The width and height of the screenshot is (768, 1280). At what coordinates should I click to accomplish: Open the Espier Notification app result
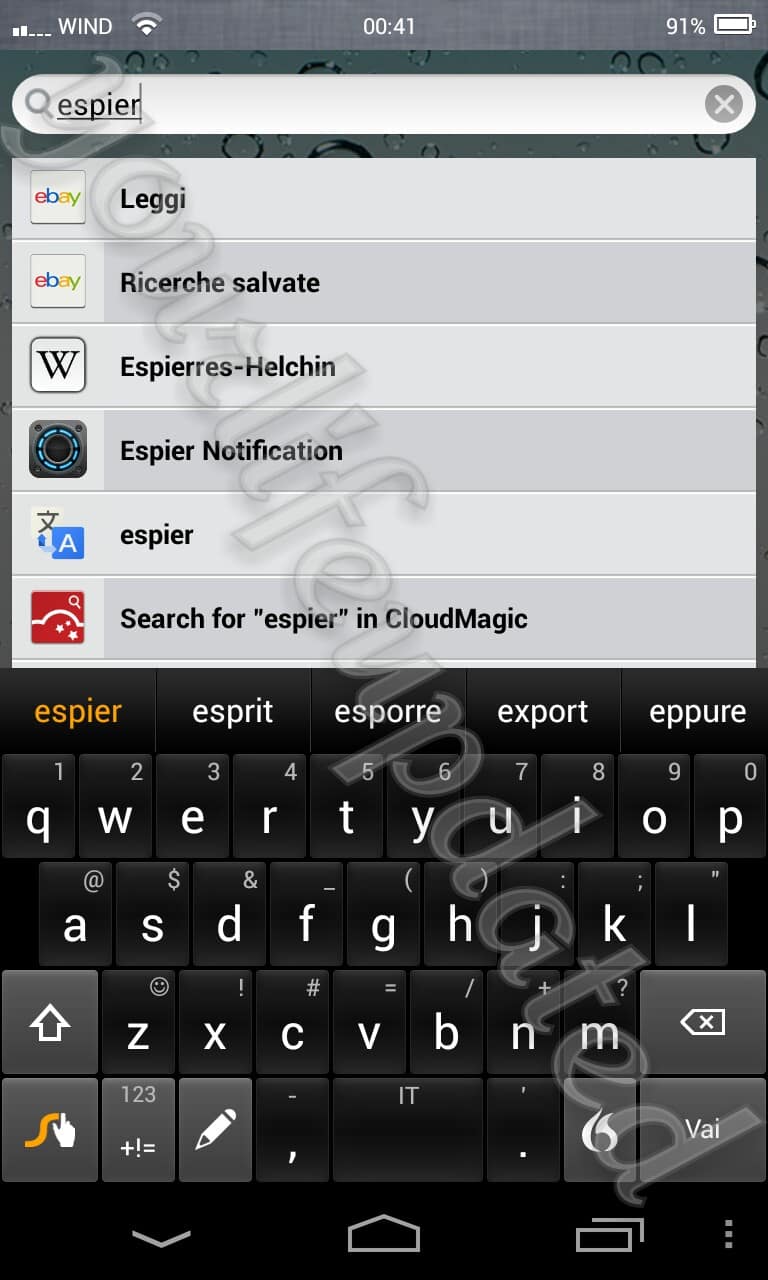[384, 450]
